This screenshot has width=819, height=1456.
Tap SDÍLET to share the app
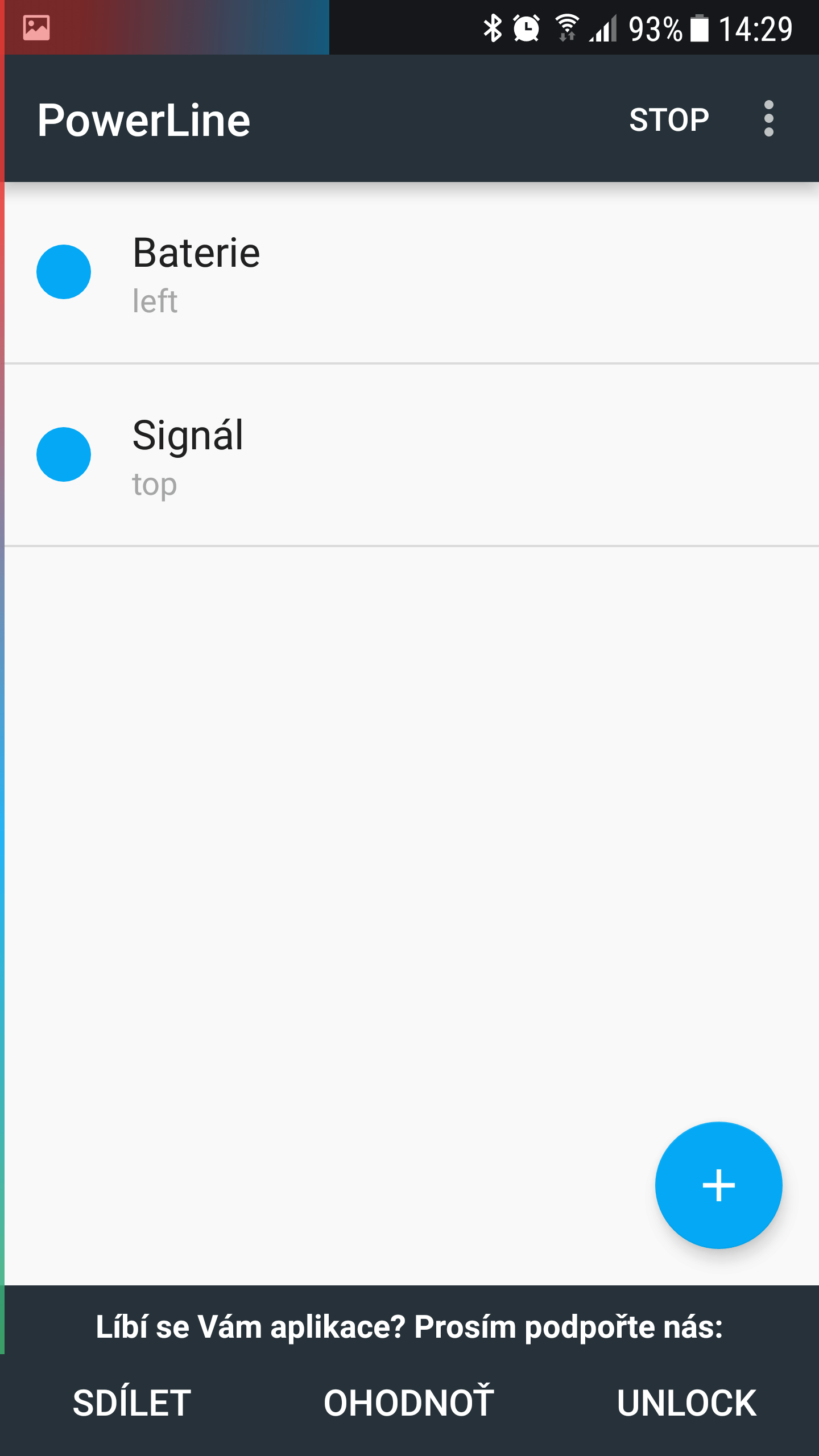[x=132, y=1403]
